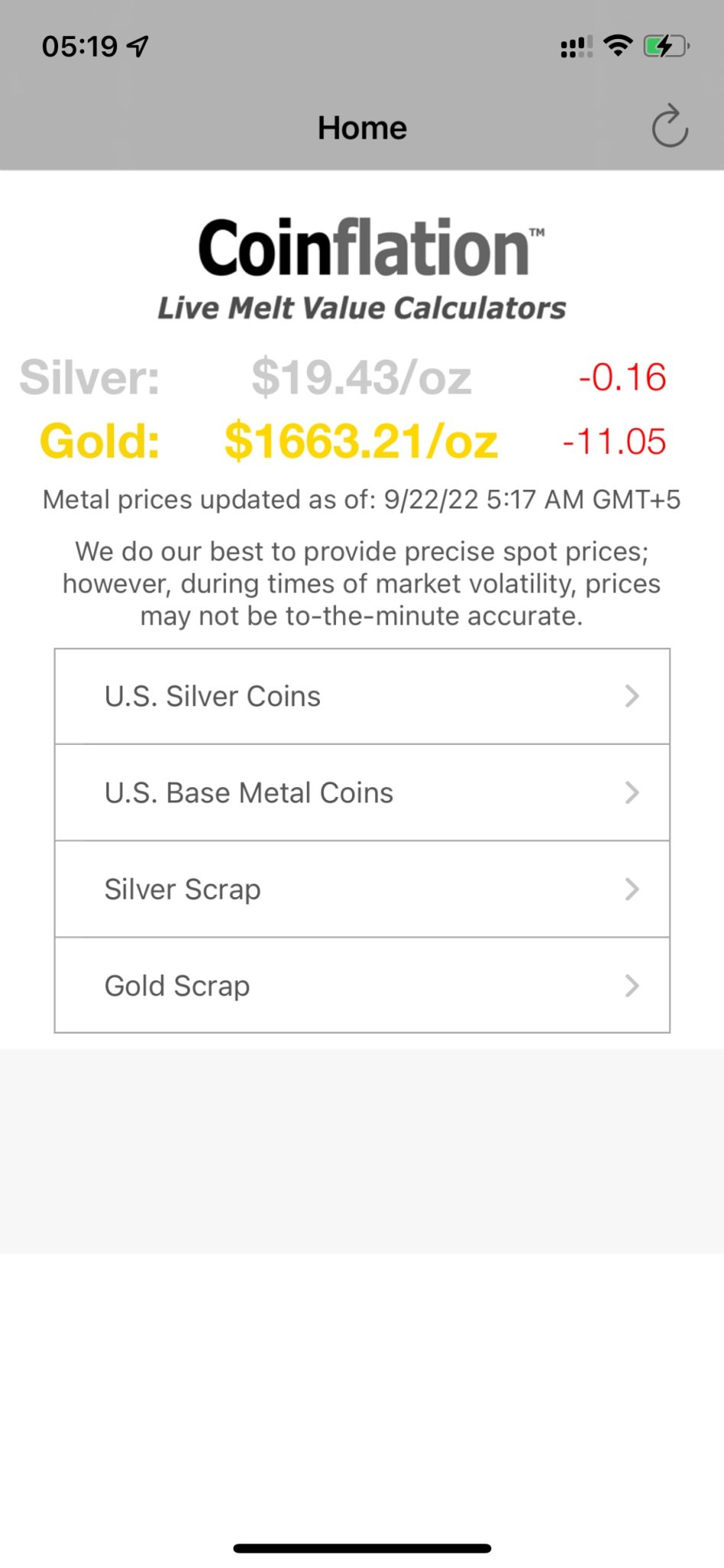Tap the red silver price change -0.16

pos(623,377)
